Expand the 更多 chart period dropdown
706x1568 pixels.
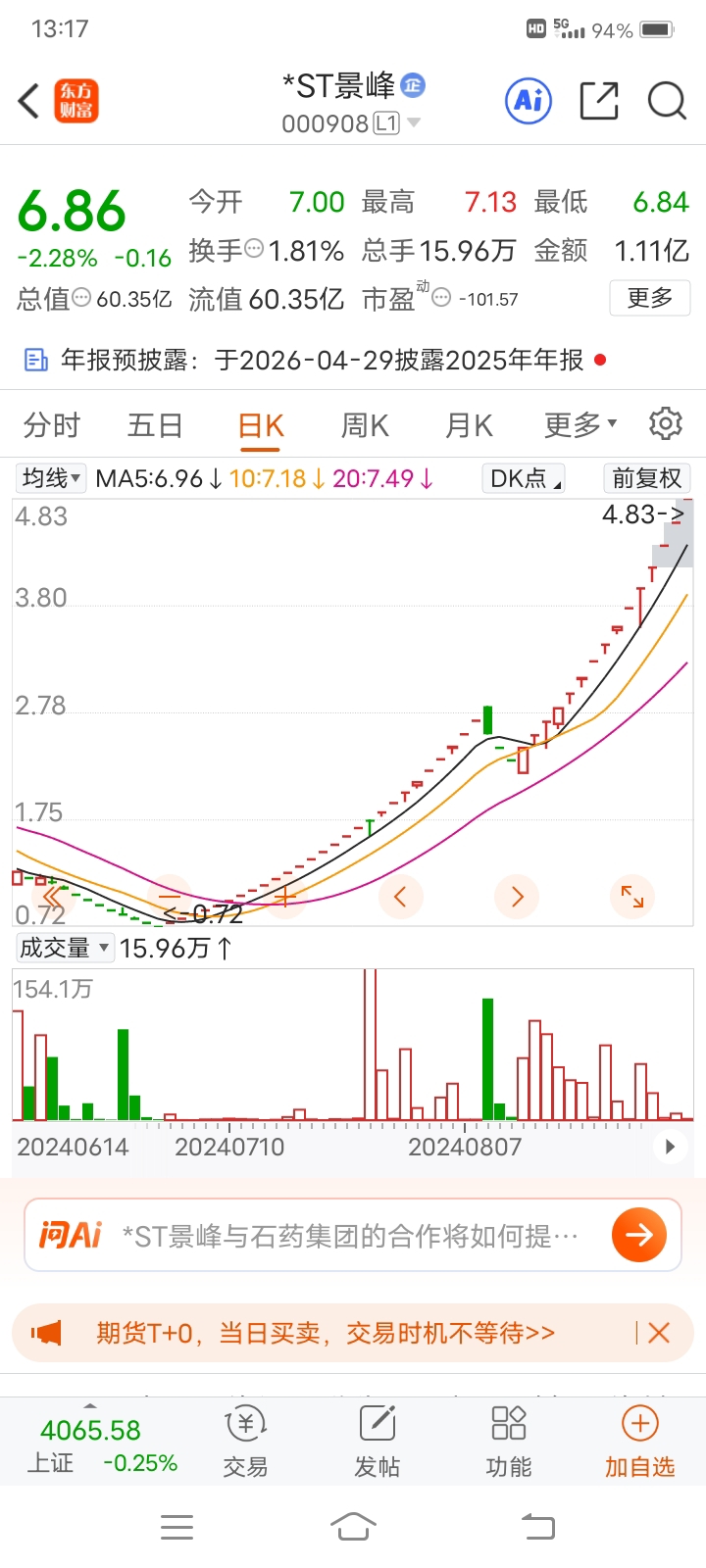coord(580,426)
